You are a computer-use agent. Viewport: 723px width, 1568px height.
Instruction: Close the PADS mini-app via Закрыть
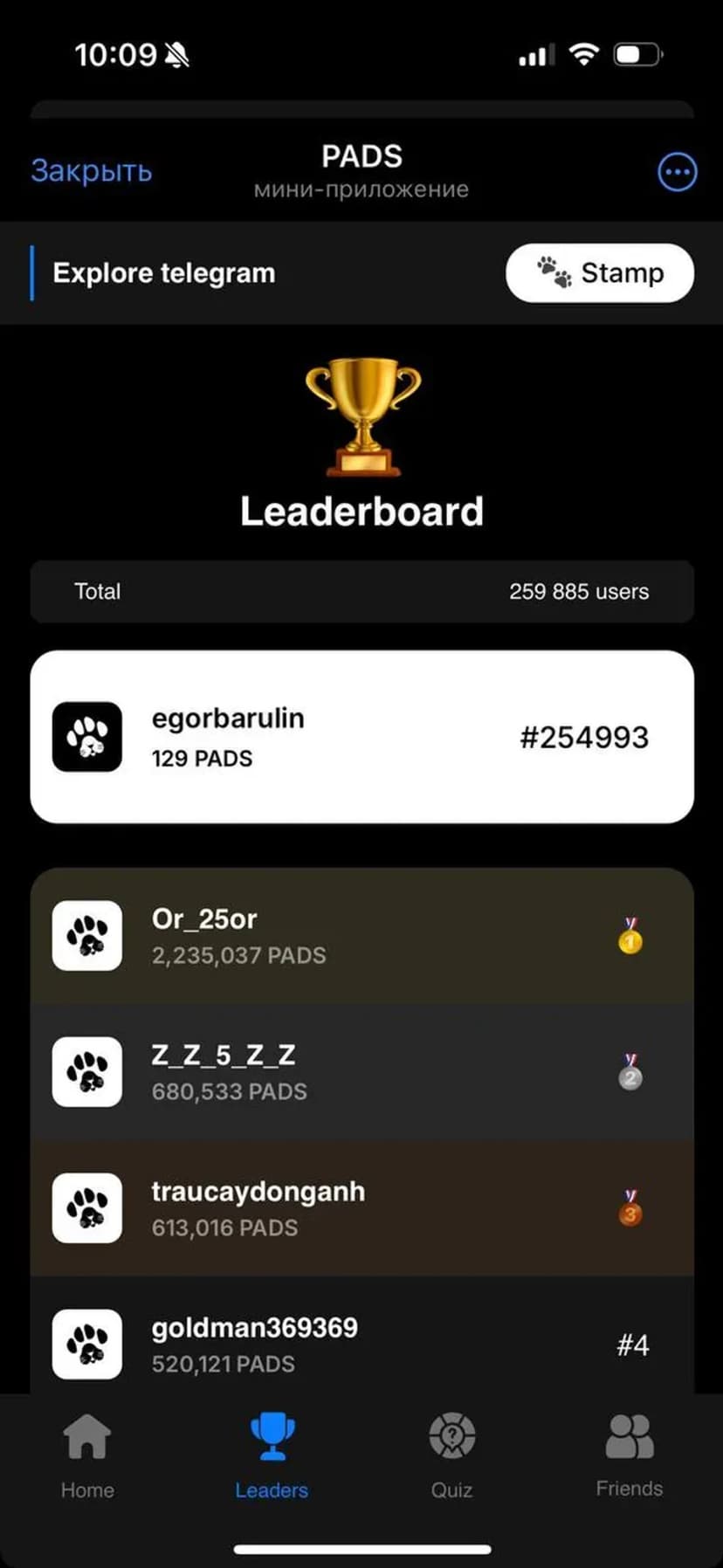coord(92,171)
